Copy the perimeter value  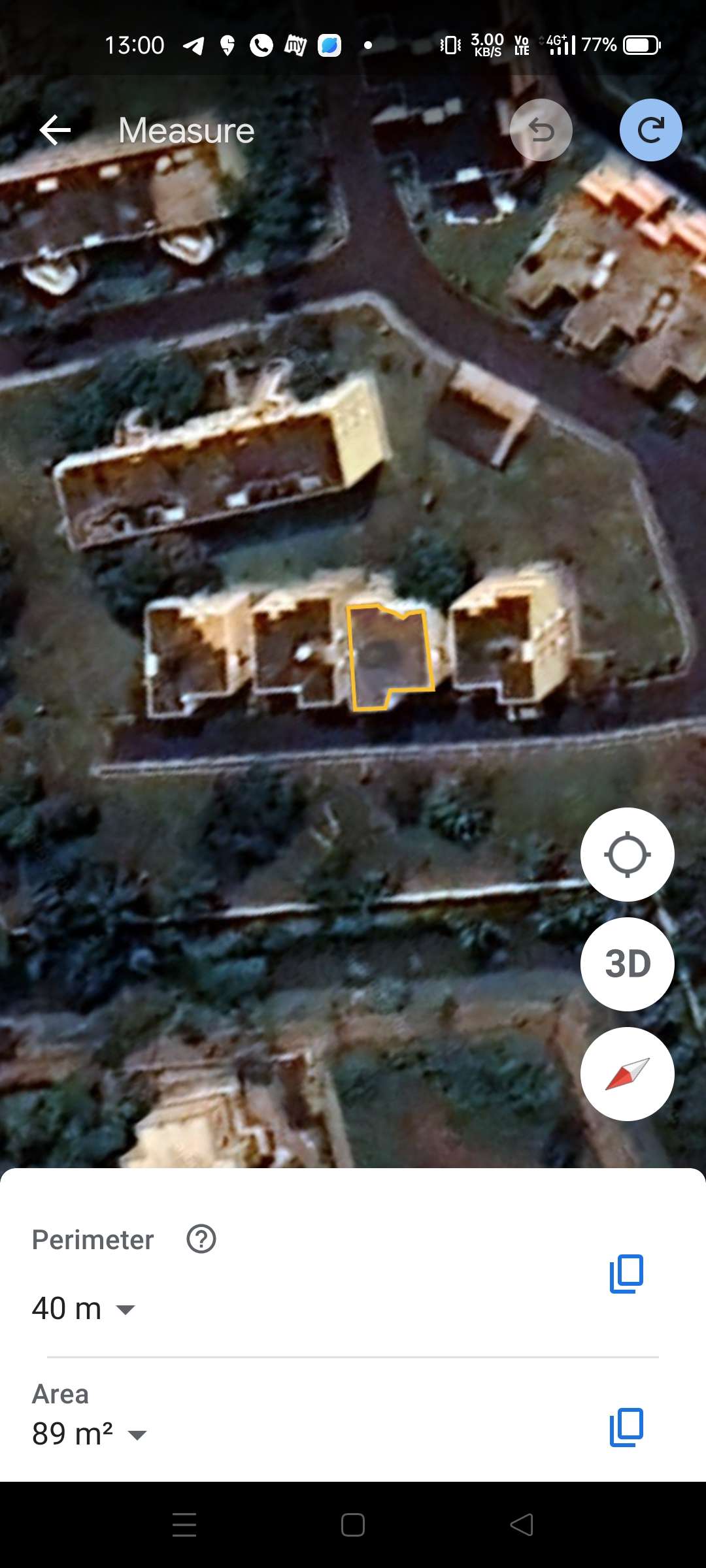point(626,1273)
